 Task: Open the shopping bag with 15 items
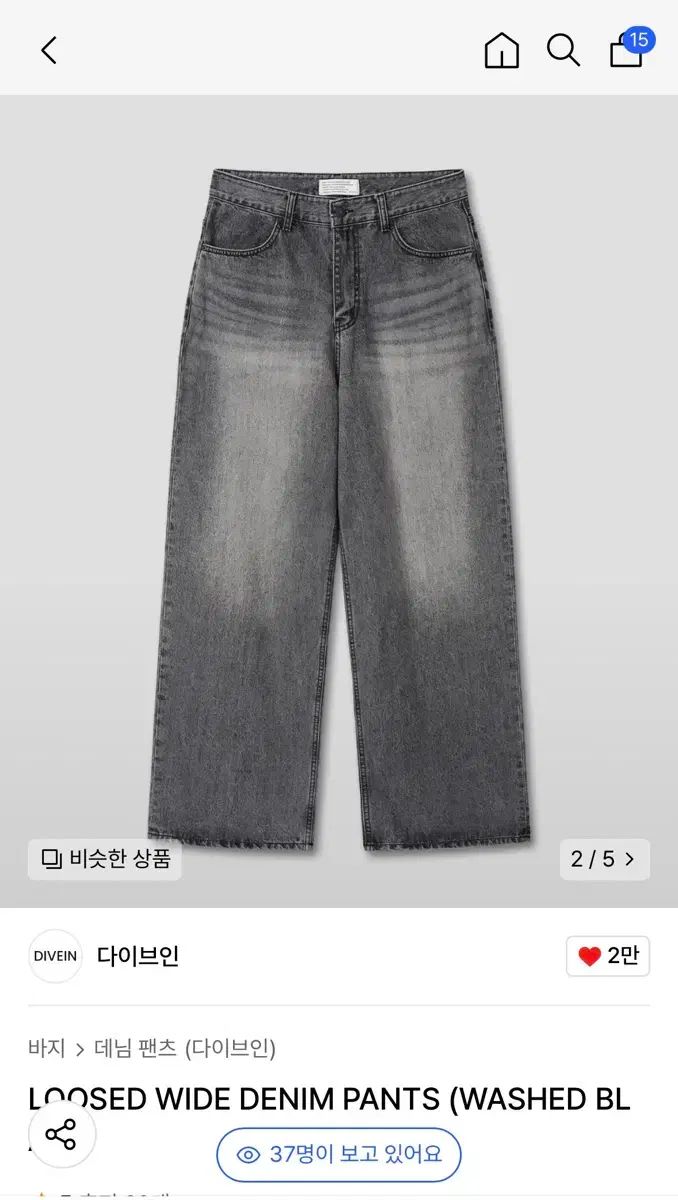pyautogui.click(x=627, y=50)
